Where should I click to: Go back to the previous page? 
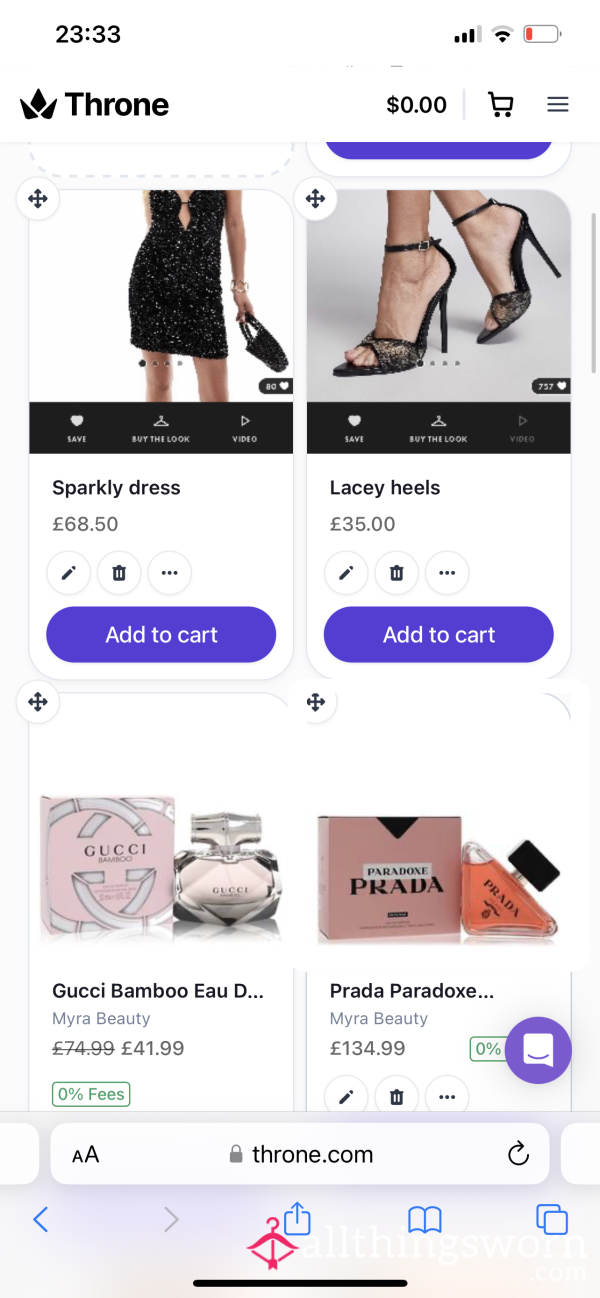pyautogui.click(x=41, y=1219)
